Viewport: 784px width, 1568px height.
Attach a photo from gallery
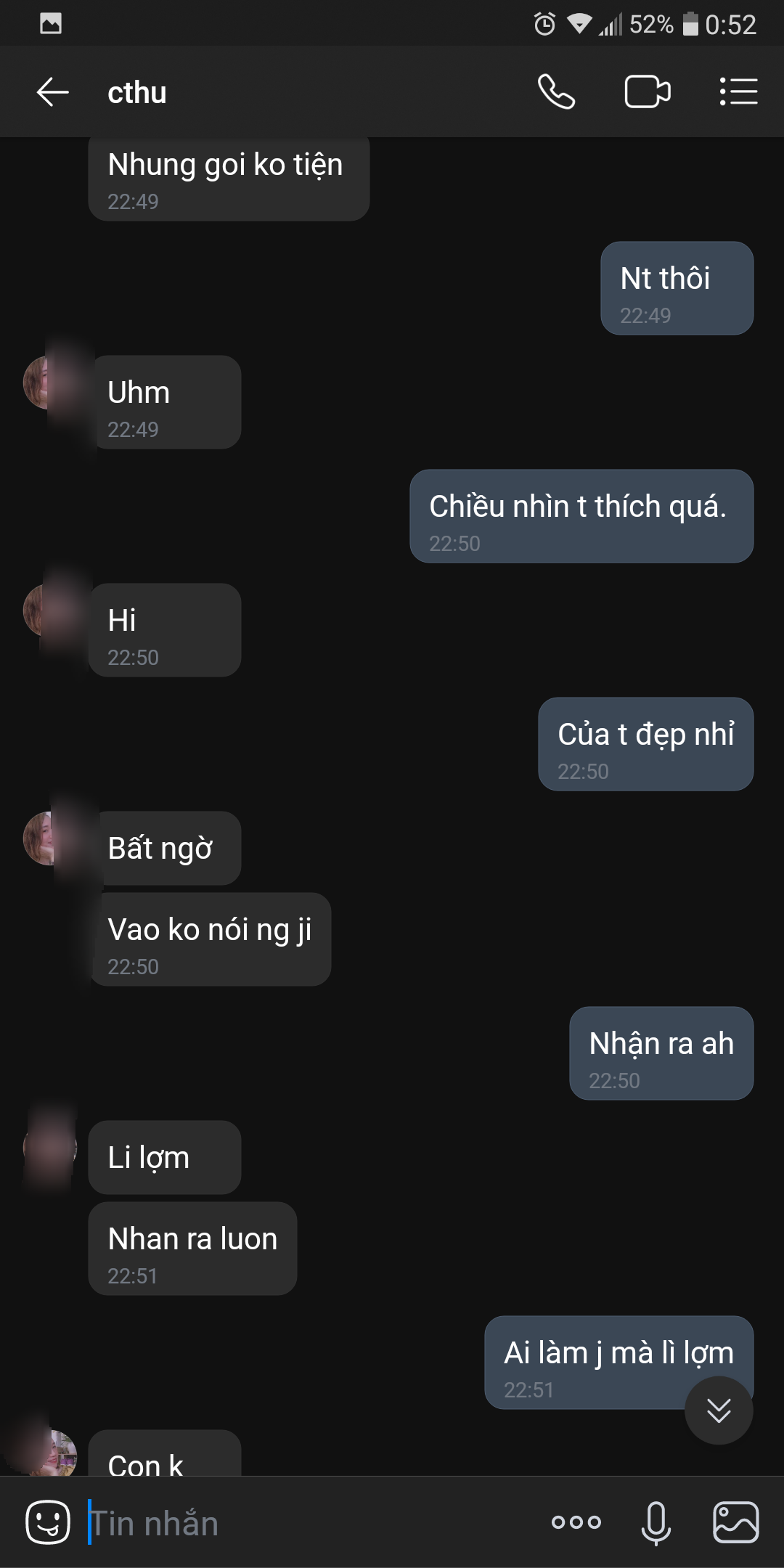pyautogui.click(x=735, y=1522)
